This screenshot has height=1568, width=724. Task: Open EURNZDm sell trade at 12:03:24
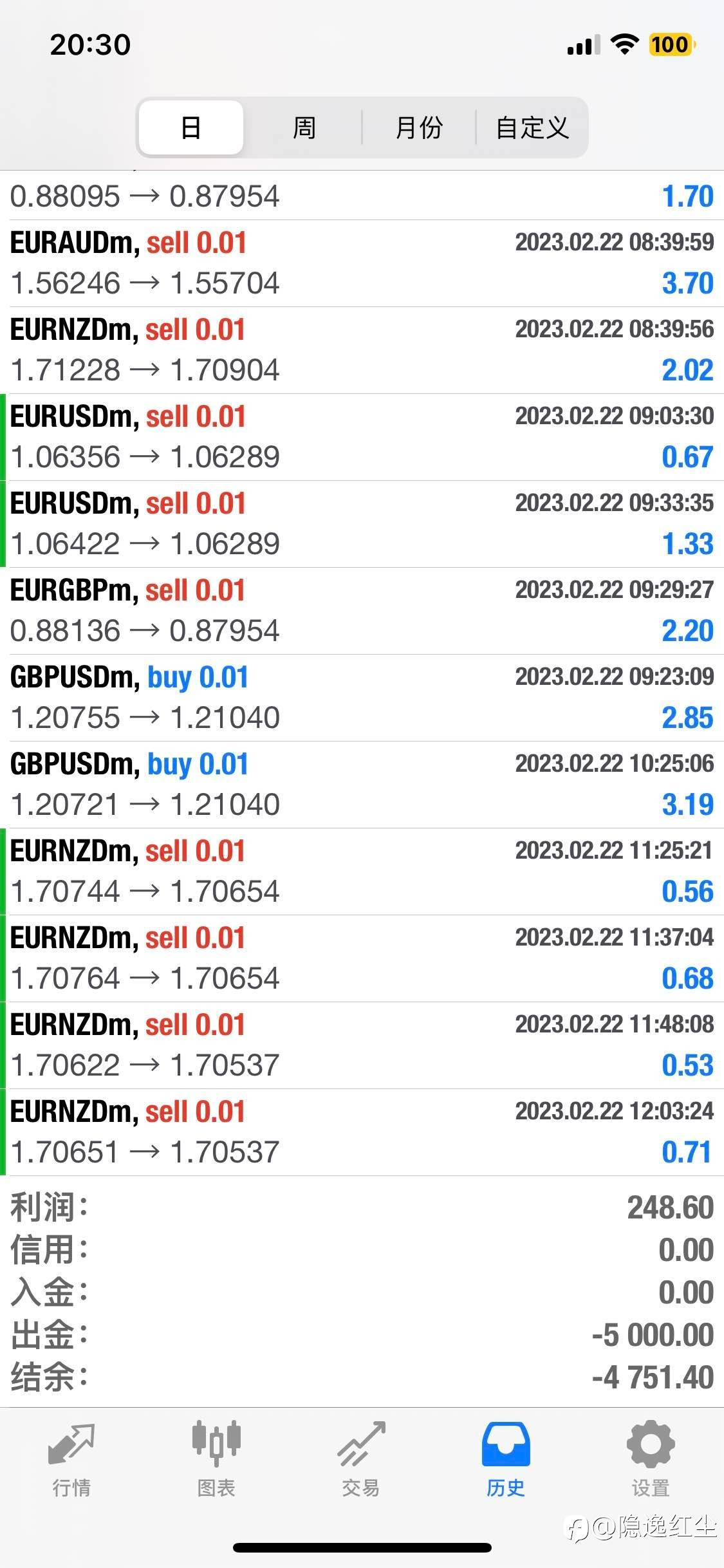(x=362, y=1132)
